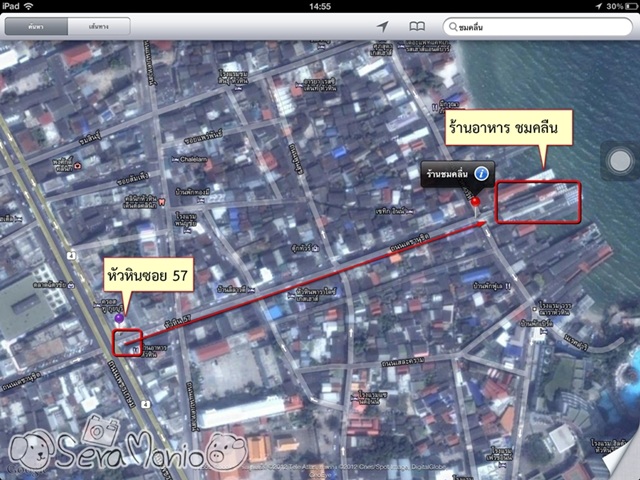Open the bookmarks list

tap(417, 27)
